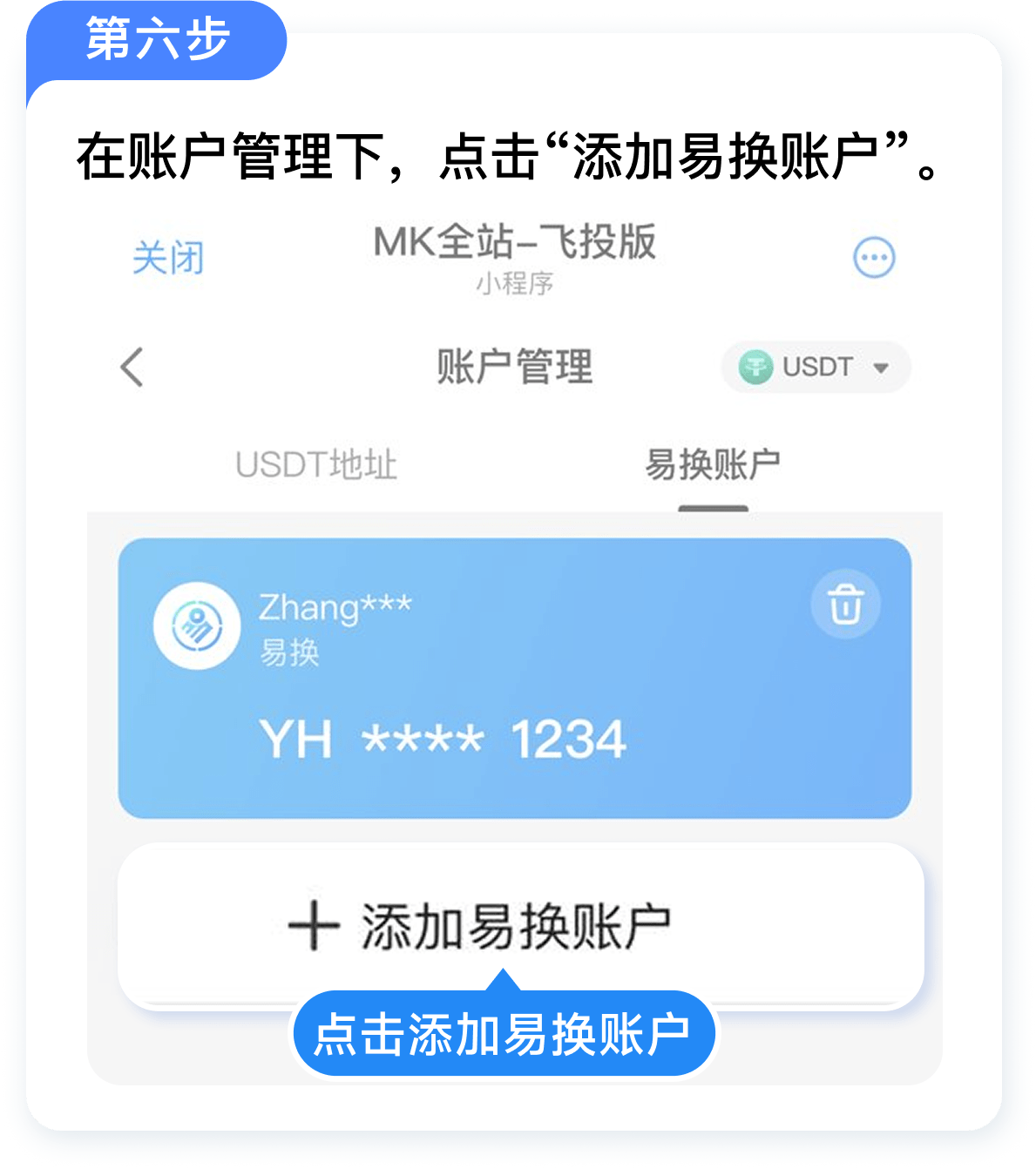Click the three-dots icon in the top bar
The image size is (1036, 1169).
coord(874,257)
